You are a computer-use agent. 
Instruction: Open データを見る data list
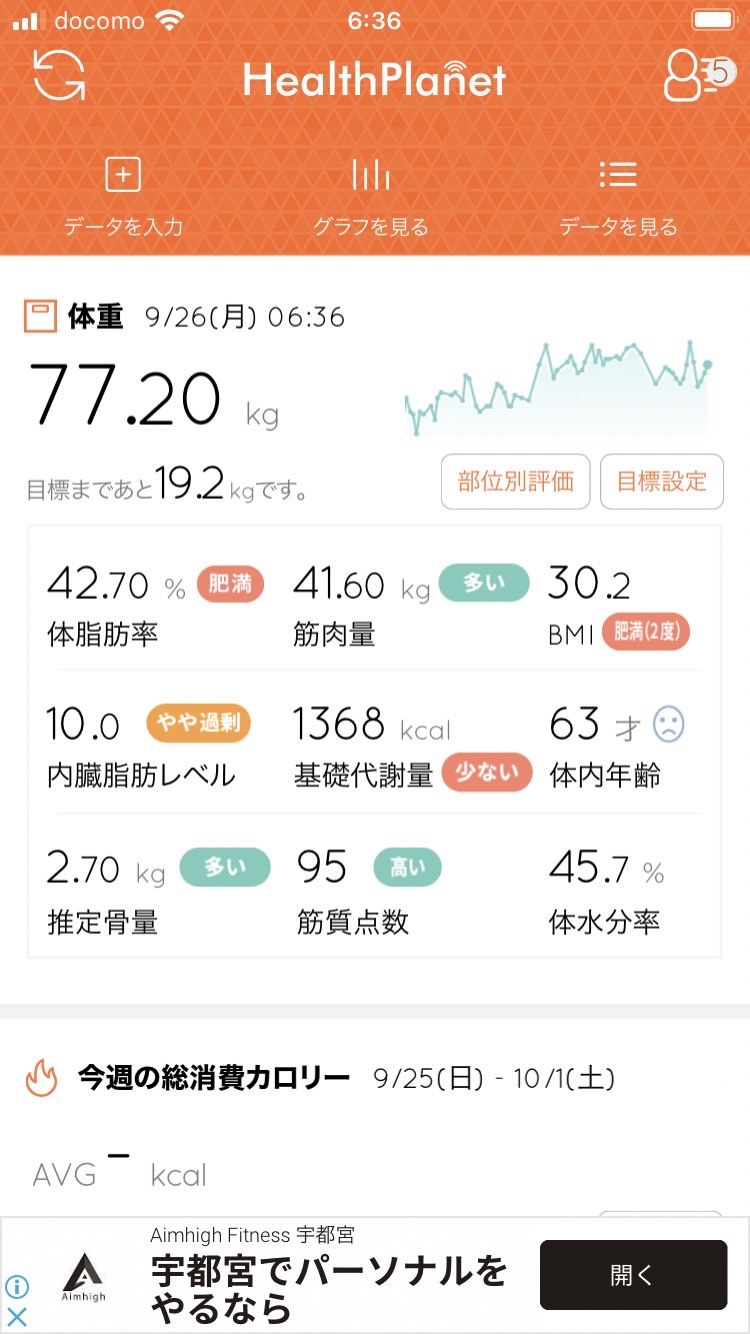pyautogui.click(x=618, y=197)
